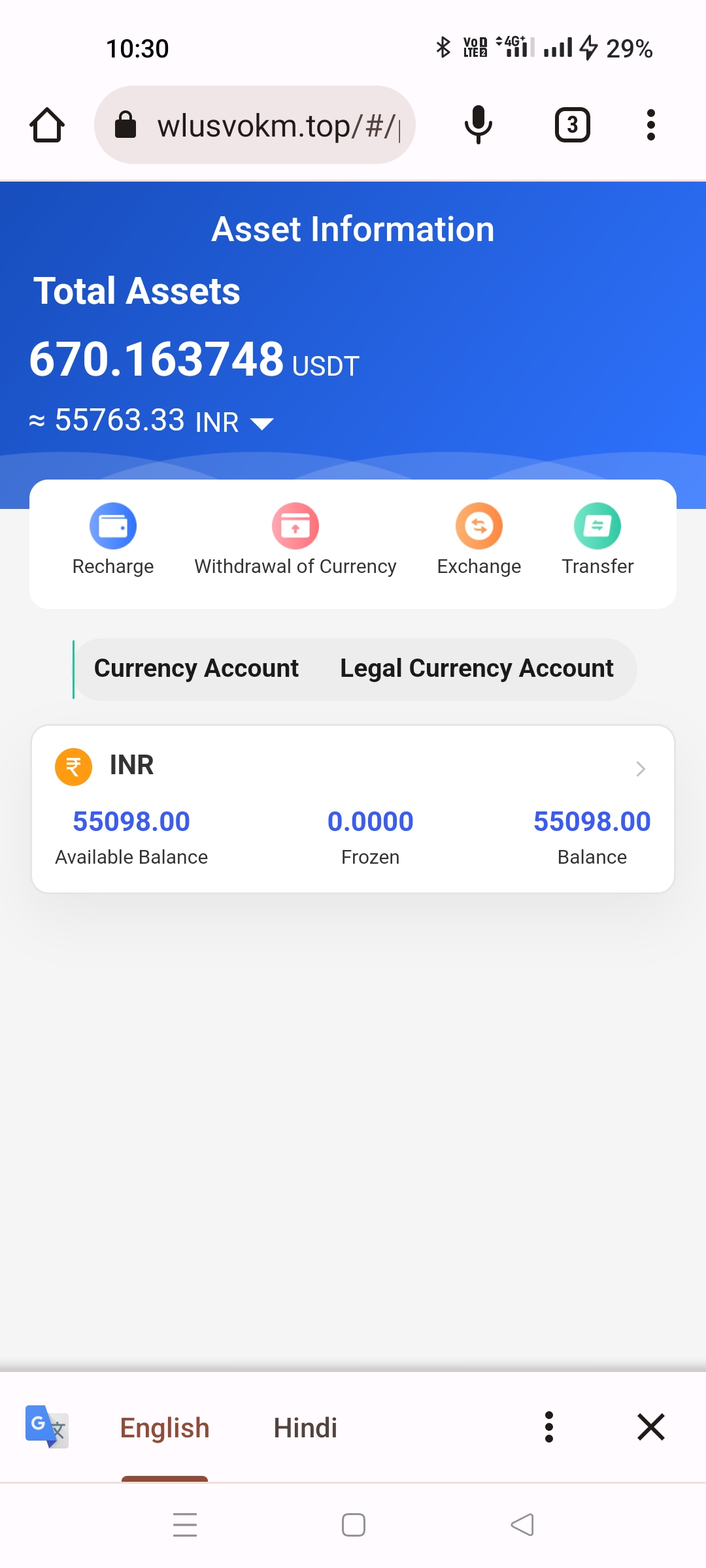Switch to Legal Currency Account tab
This screenshot has height=1568, width=706.
(477, 668)
